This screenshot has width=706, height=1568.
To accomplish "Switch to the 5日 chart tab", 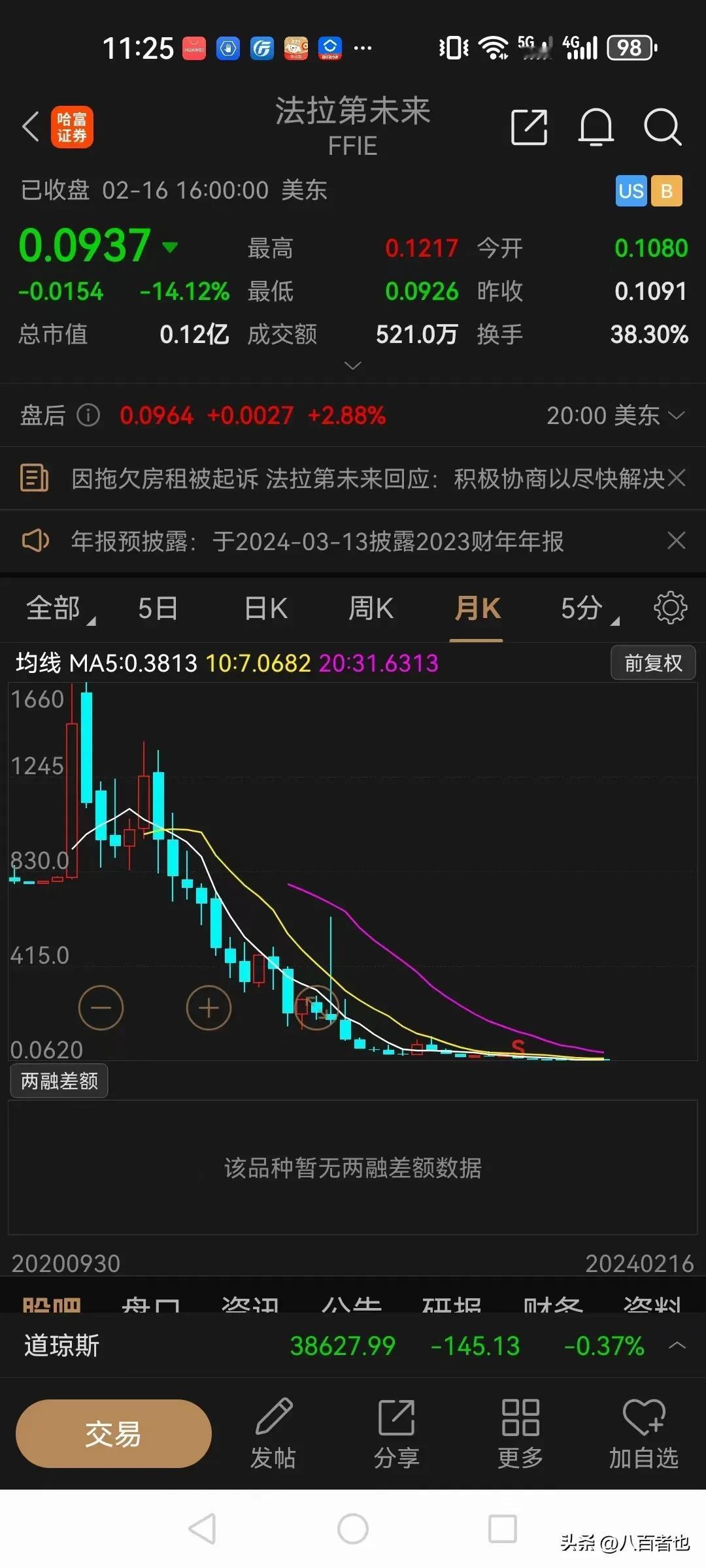I will coord(158,608).
